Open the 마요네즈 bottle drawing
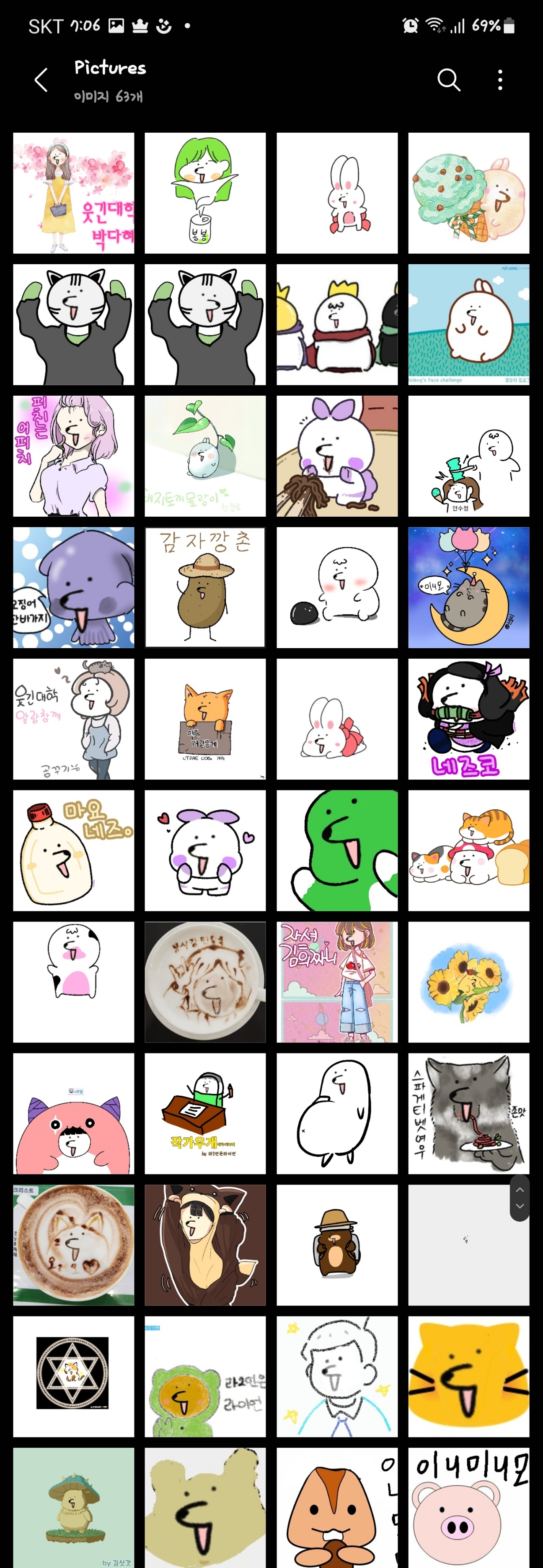543x1568 pixels. (x=74, y=850)
